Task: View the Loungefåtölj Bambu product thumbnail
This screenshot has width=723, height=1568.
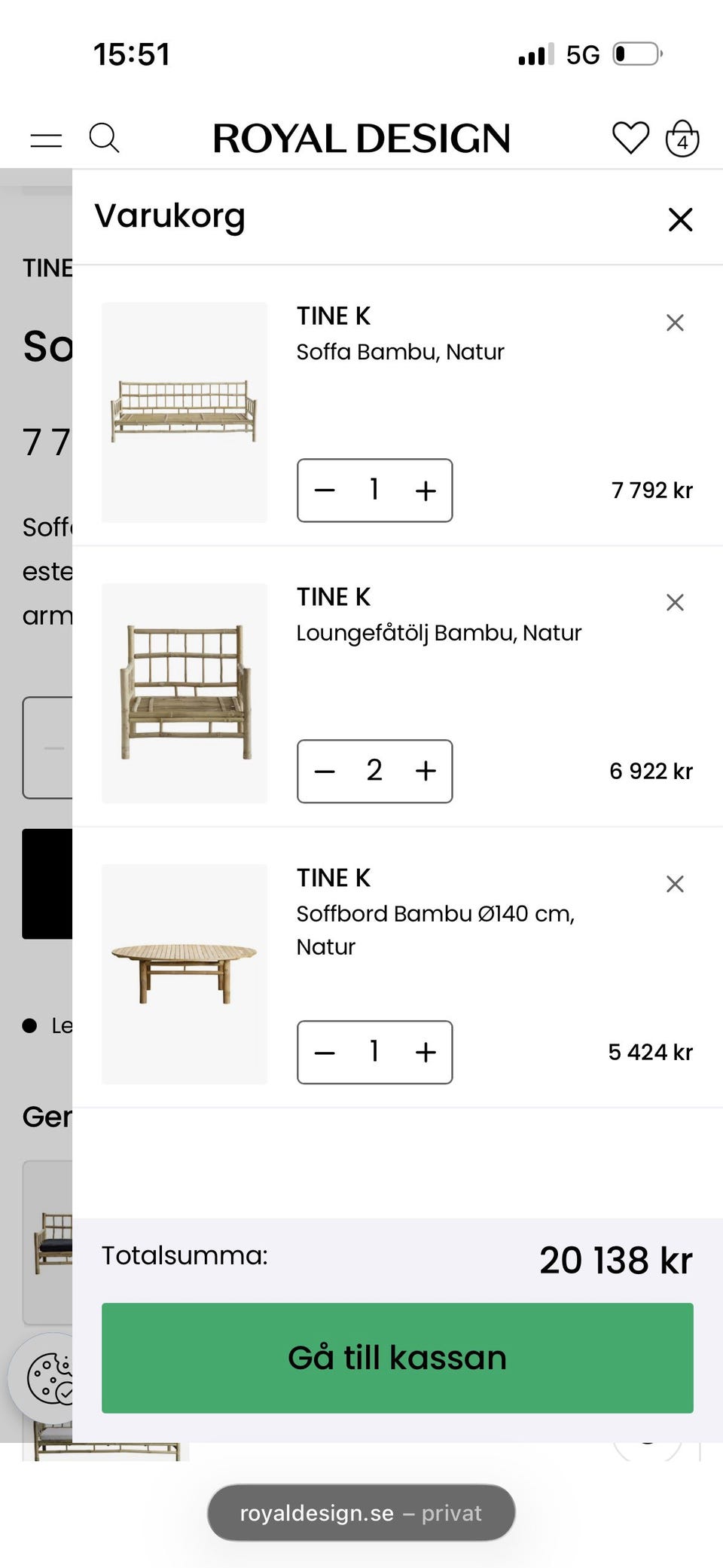Action: [185, 692]
